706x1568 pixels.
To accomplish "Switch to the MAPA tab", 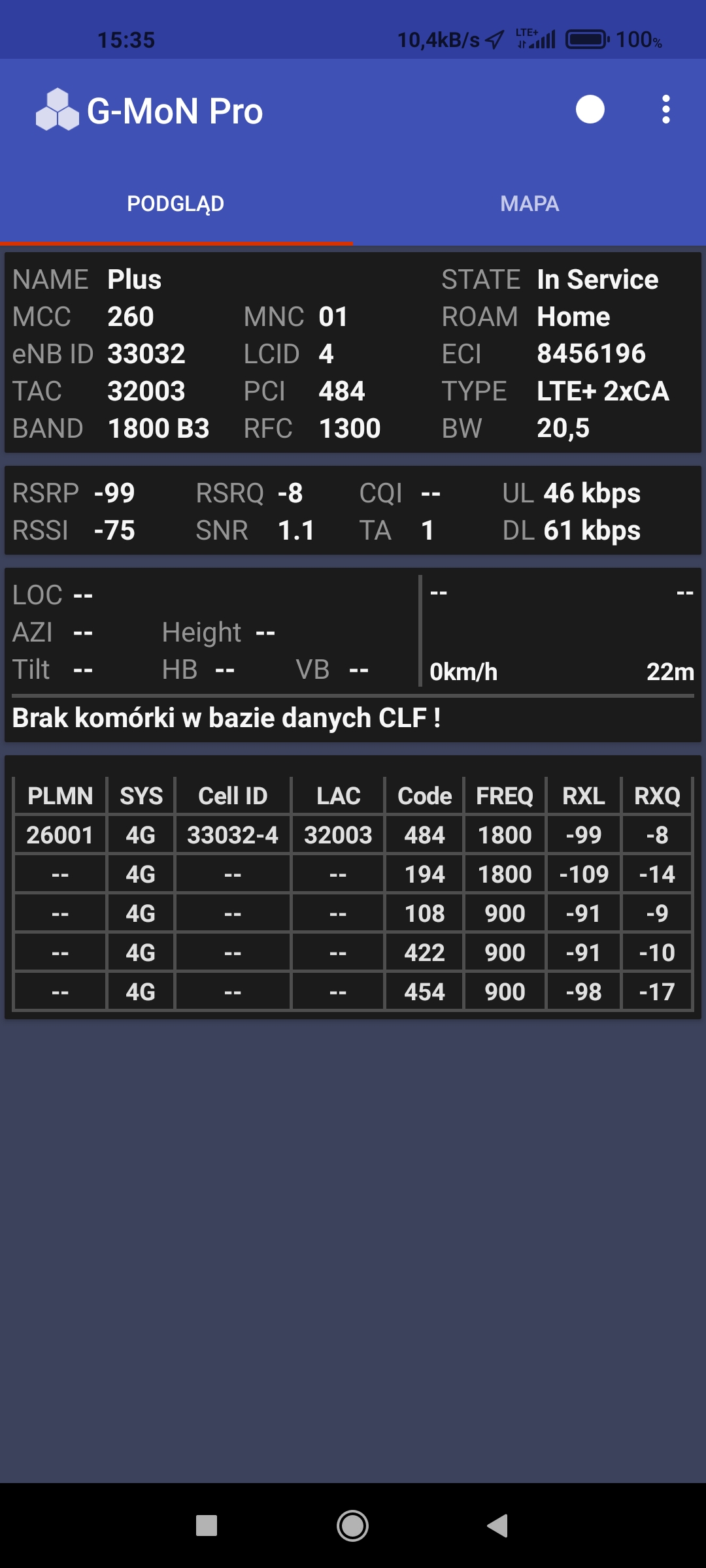I will [x=529, y=204].
